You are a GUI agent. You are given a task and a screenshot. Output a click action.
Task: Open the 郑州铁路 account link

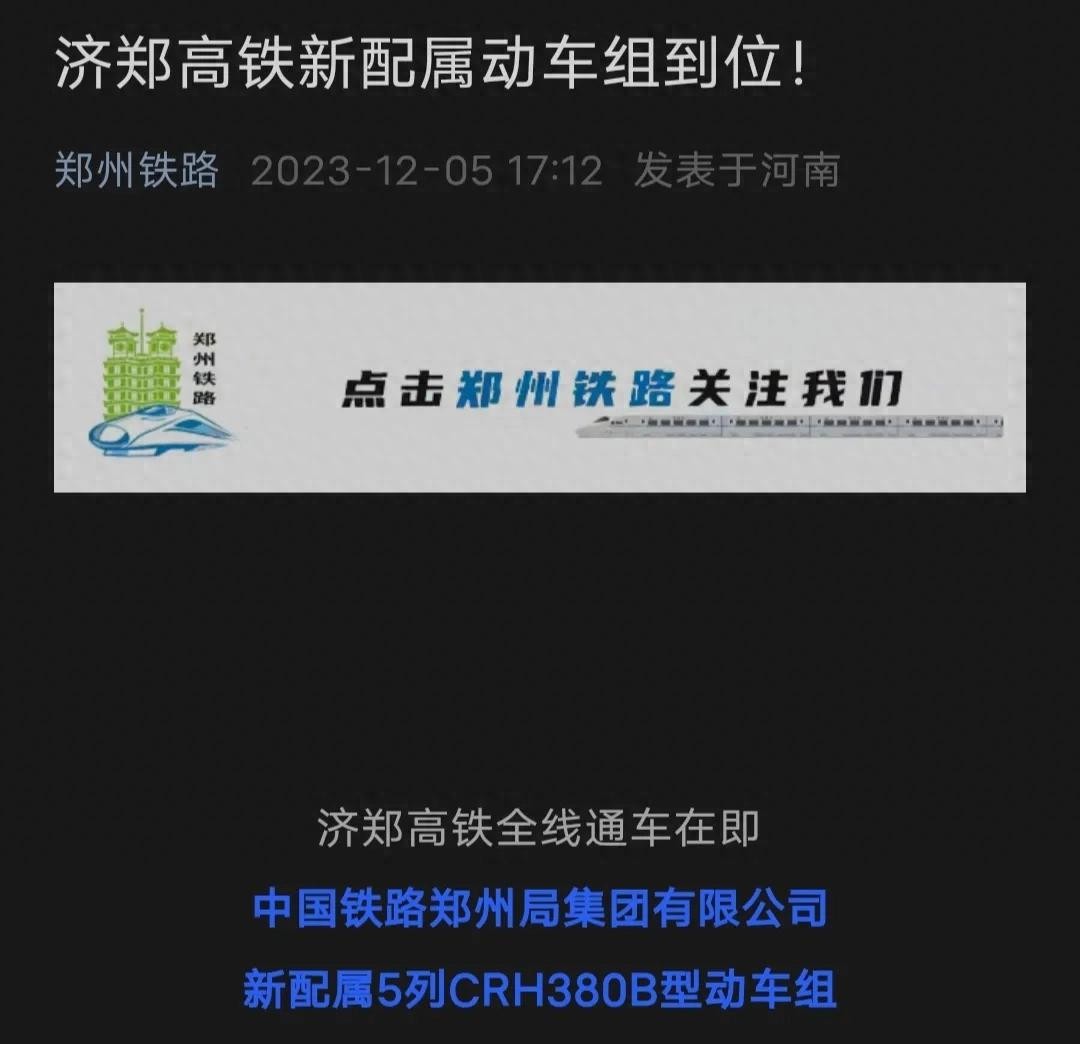click(136, 171)
